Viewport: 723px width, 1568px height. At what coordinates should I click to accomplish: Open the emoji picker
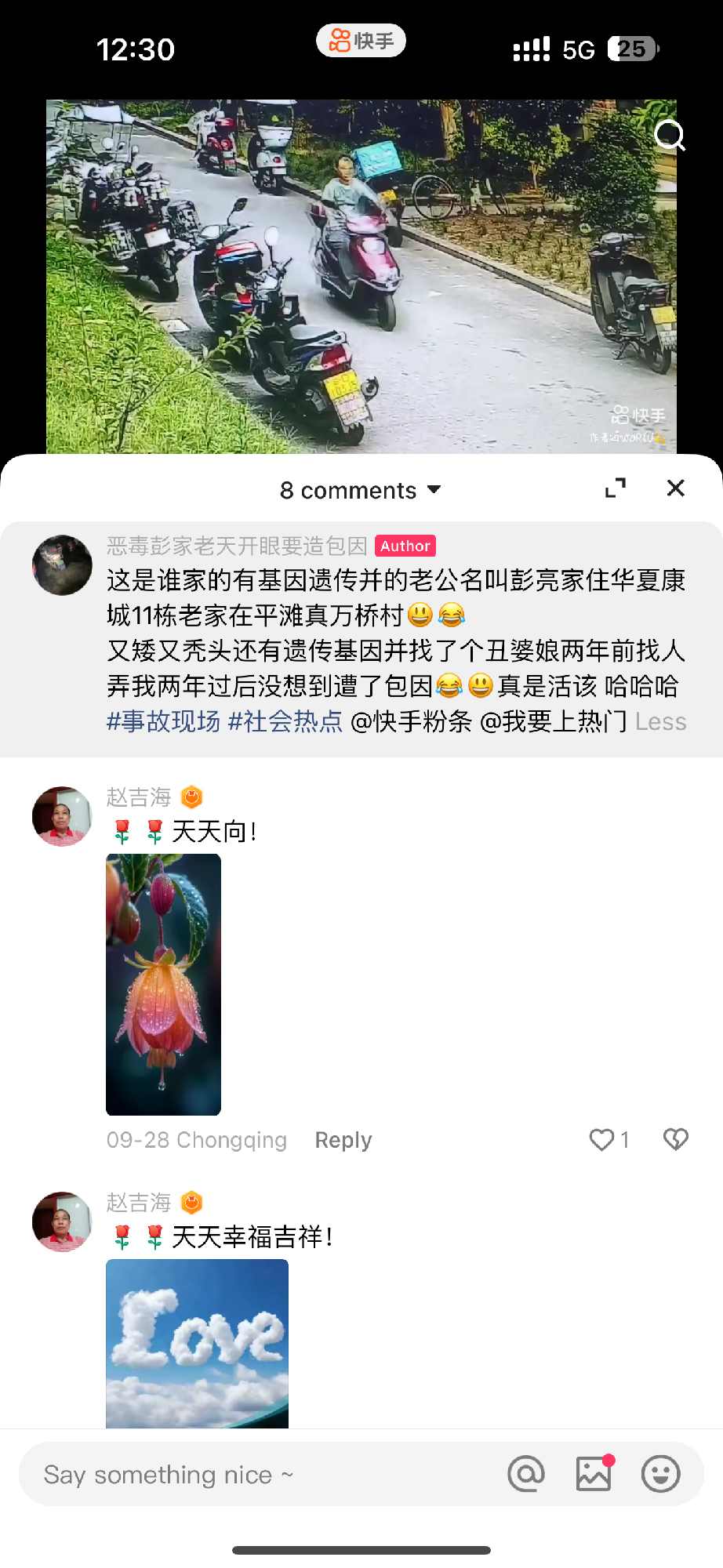click(660, 1474)
